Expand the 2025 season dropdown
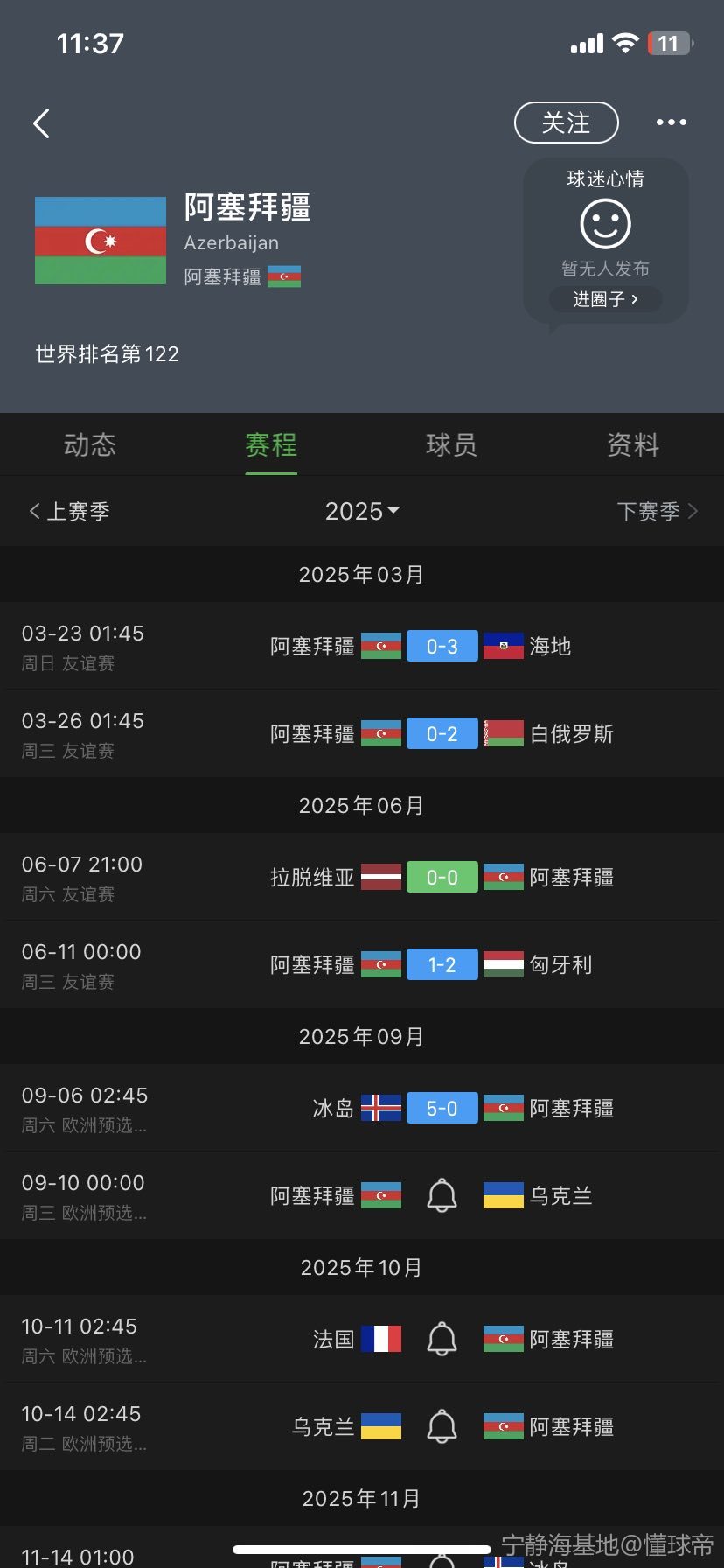This screenshot has width=724, height=1568. (x=362, y=511)
